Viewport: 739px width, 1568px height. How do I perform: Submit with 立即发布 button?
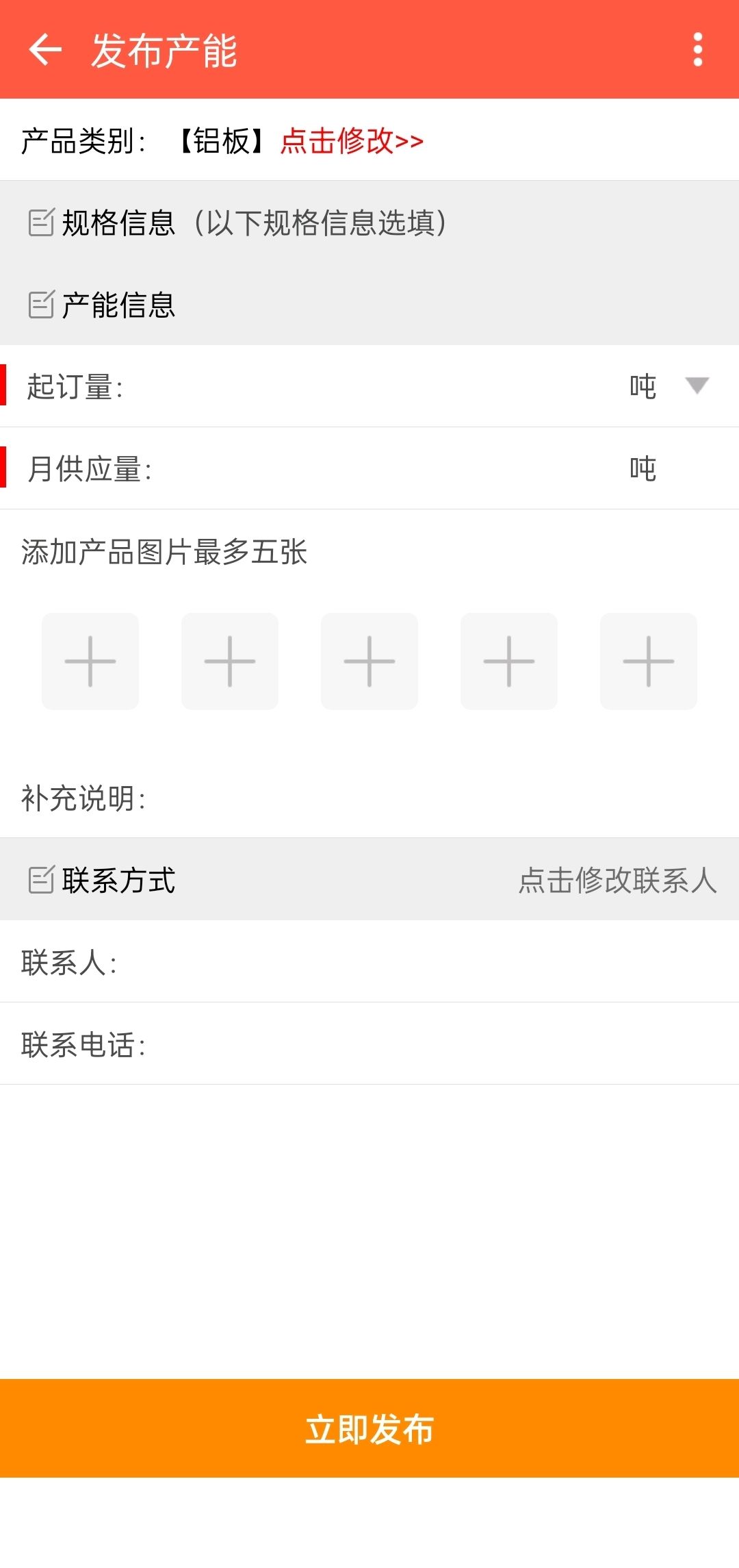369,1429
